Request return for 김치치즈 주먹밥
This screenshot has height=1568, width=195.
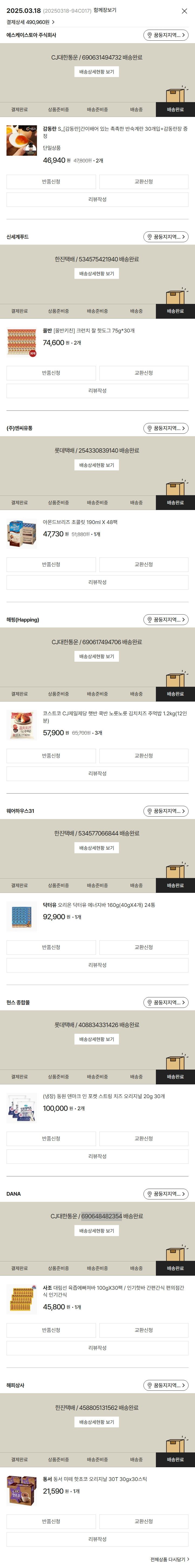pos(51,755)
